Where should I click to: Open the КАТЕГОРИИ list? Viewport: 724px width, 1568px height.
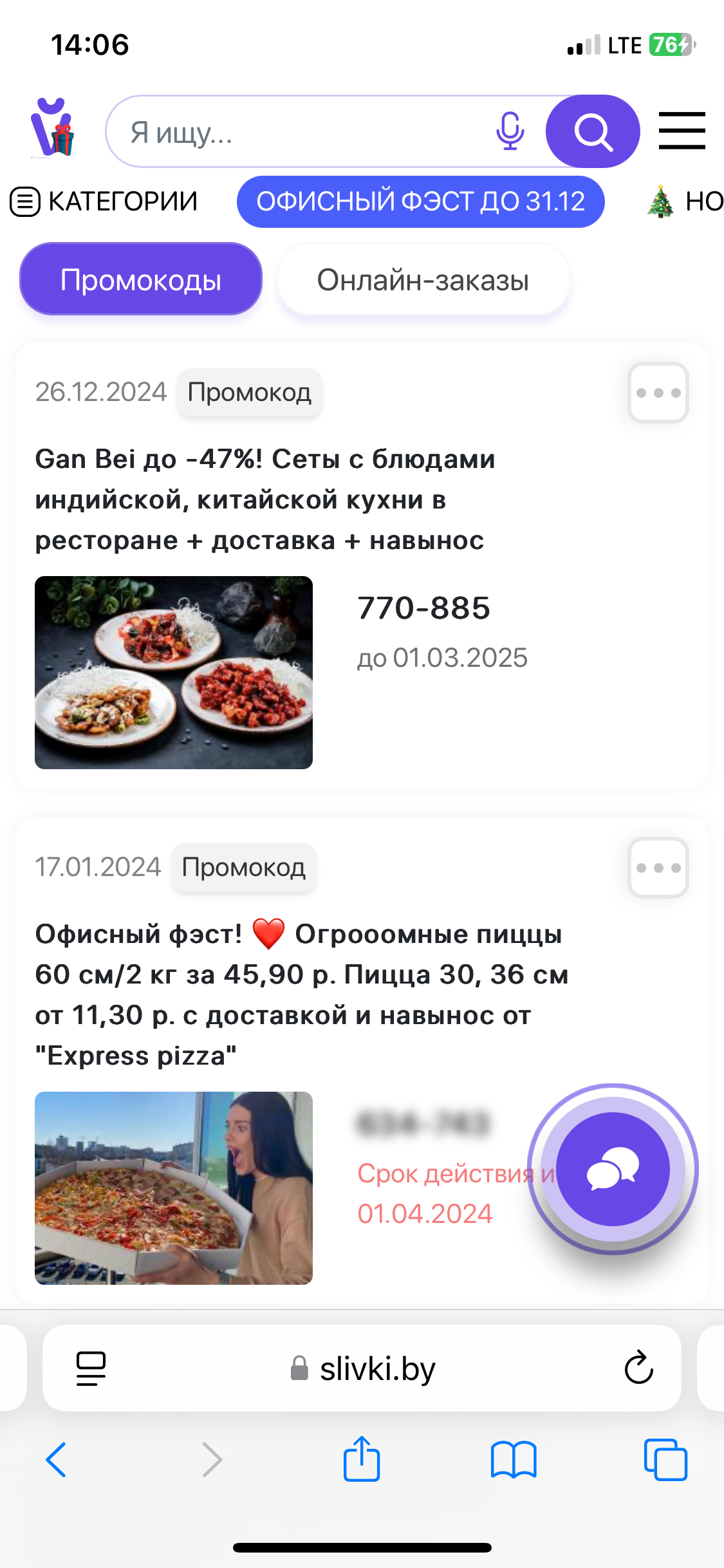pyautogui.click(x=104, y=201)
